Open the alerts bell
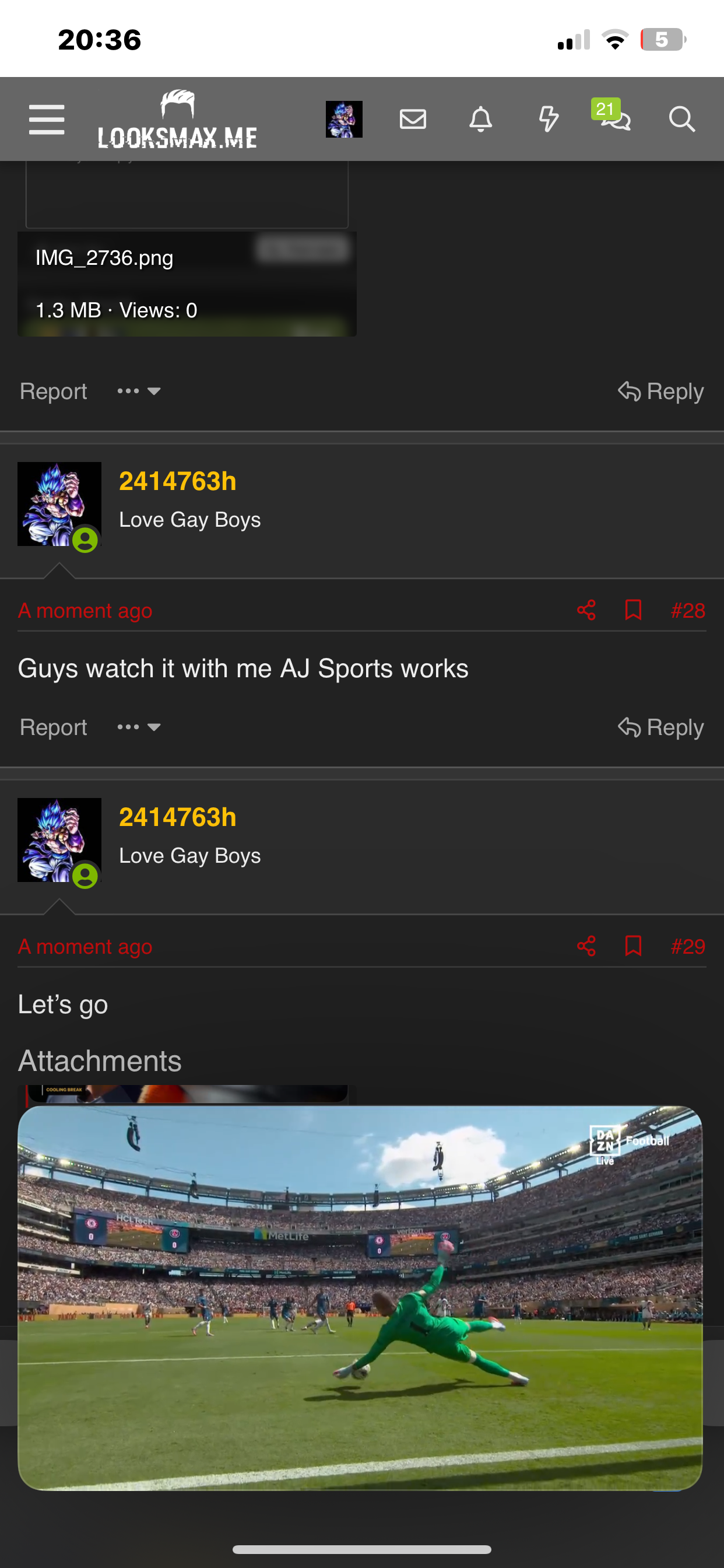 [x=481, y=118]
